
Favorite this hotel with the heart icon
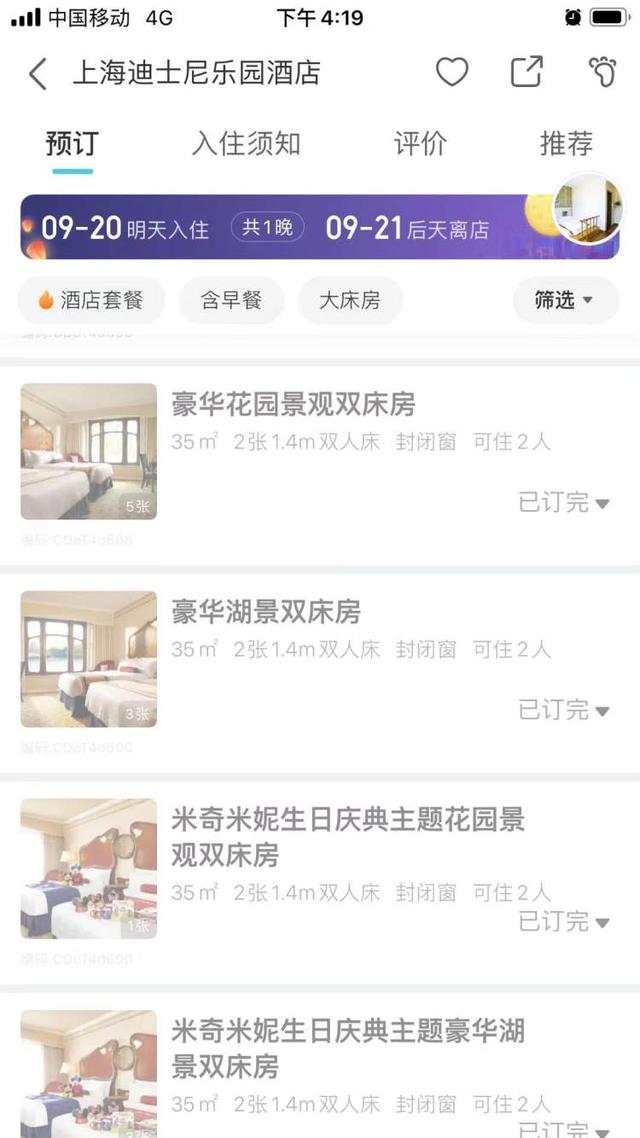coord(452,72)
